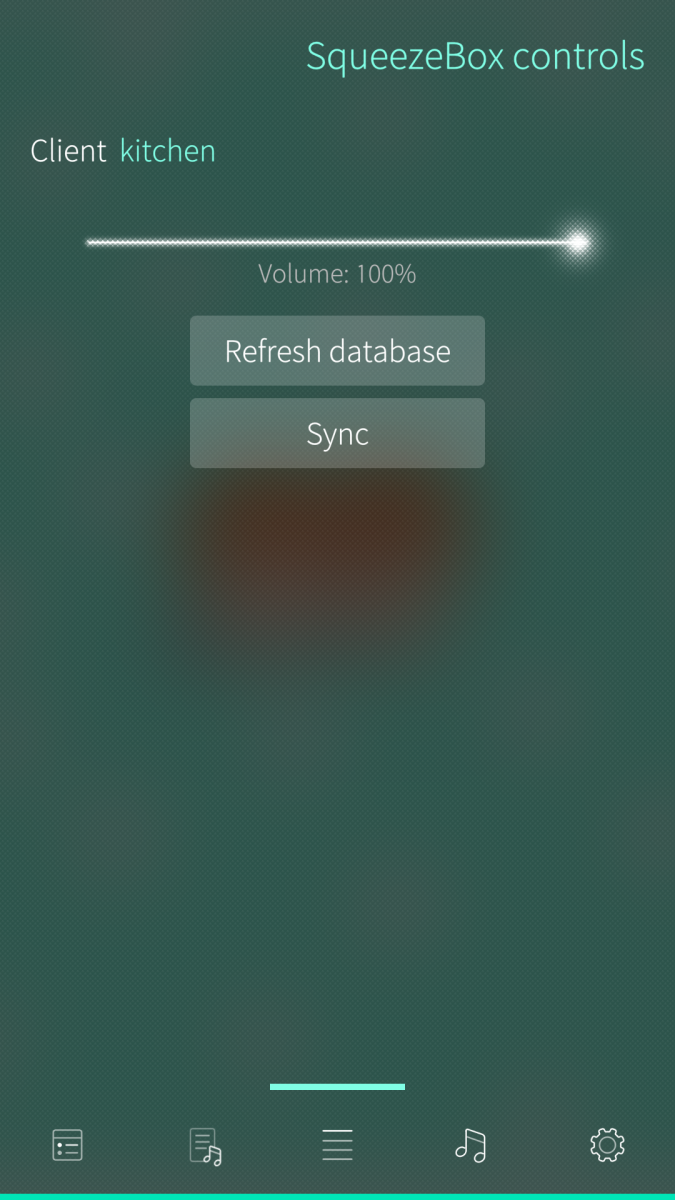Go to the music note tab
Image resolution: width=675 pixels, height=1200 pixels.
(470, 1145)
